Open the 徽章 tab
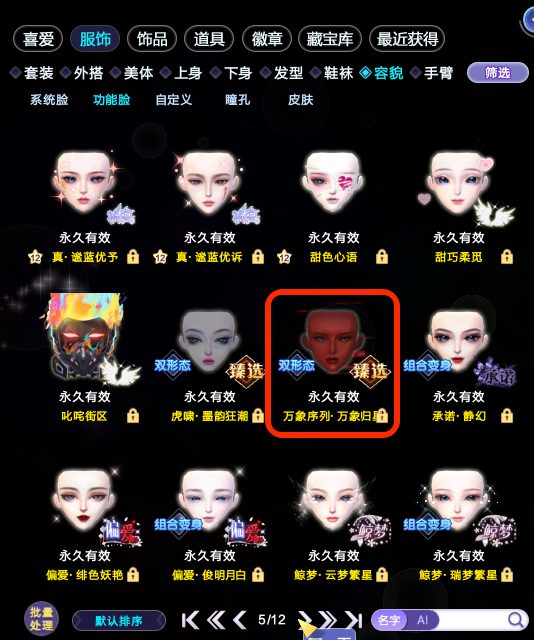 267,39
